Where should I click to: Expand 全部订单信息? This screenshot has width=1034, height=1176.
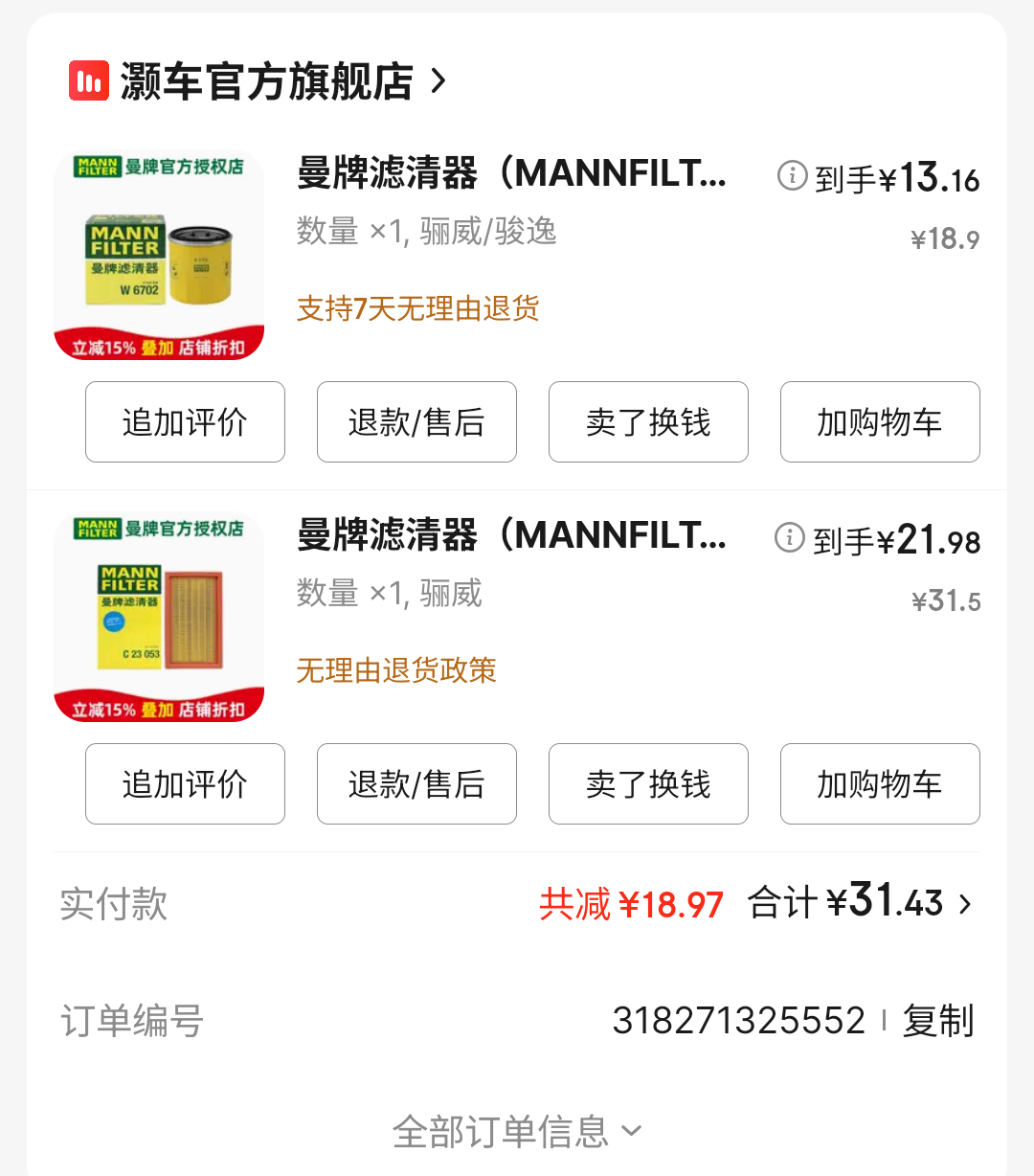pos(517,1132)
